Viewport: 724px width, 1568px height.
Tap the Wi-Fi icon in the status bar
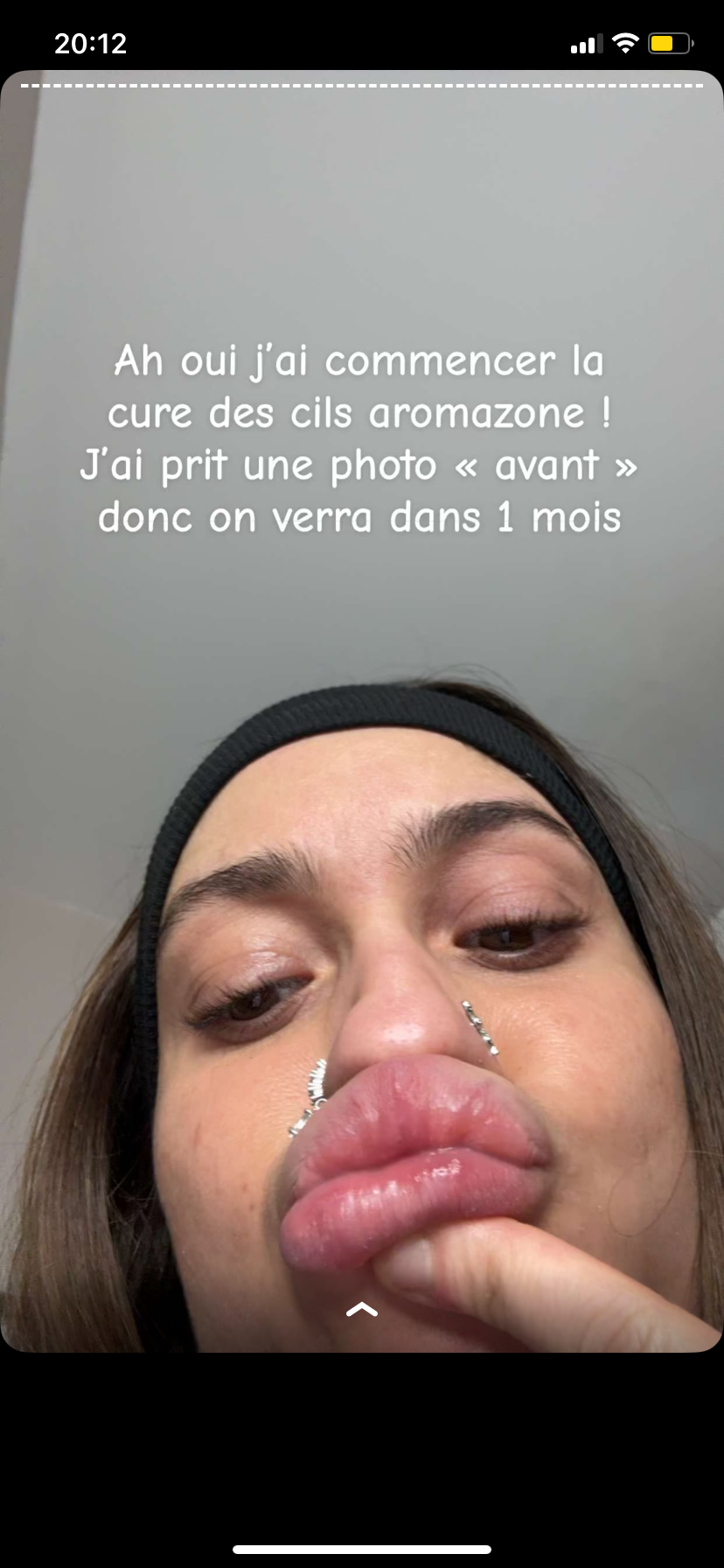(x=624, y=43)
